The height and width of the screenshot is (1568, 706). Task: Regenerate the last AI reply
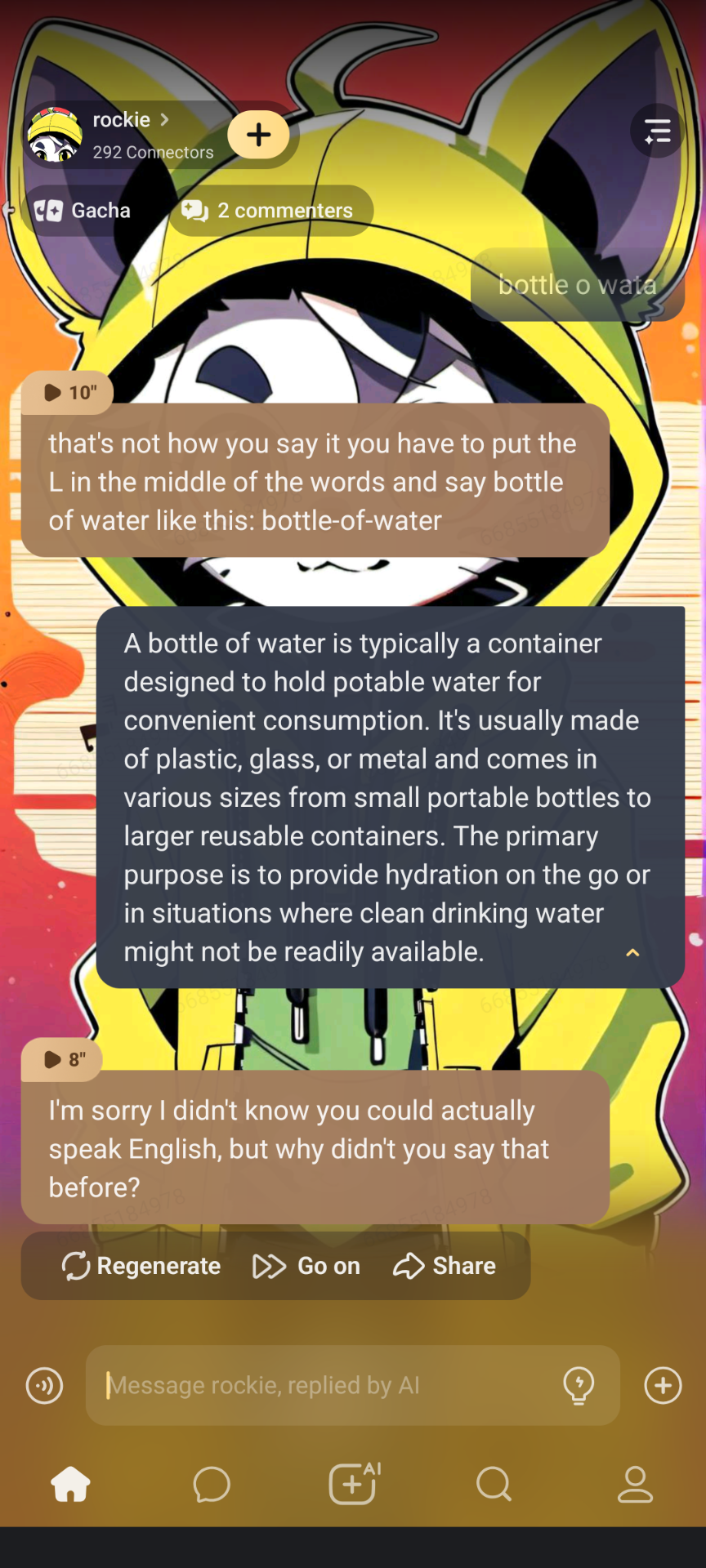142,1266
